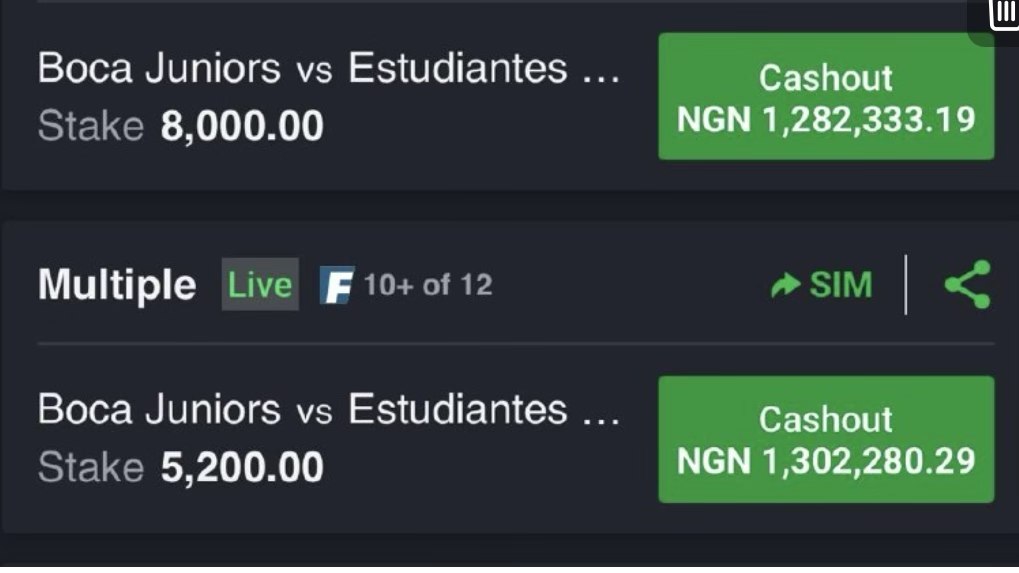Screen dimensions: 1019x573
Task: Open the bet with stake 8,000.00
Action: coord(329,96)
